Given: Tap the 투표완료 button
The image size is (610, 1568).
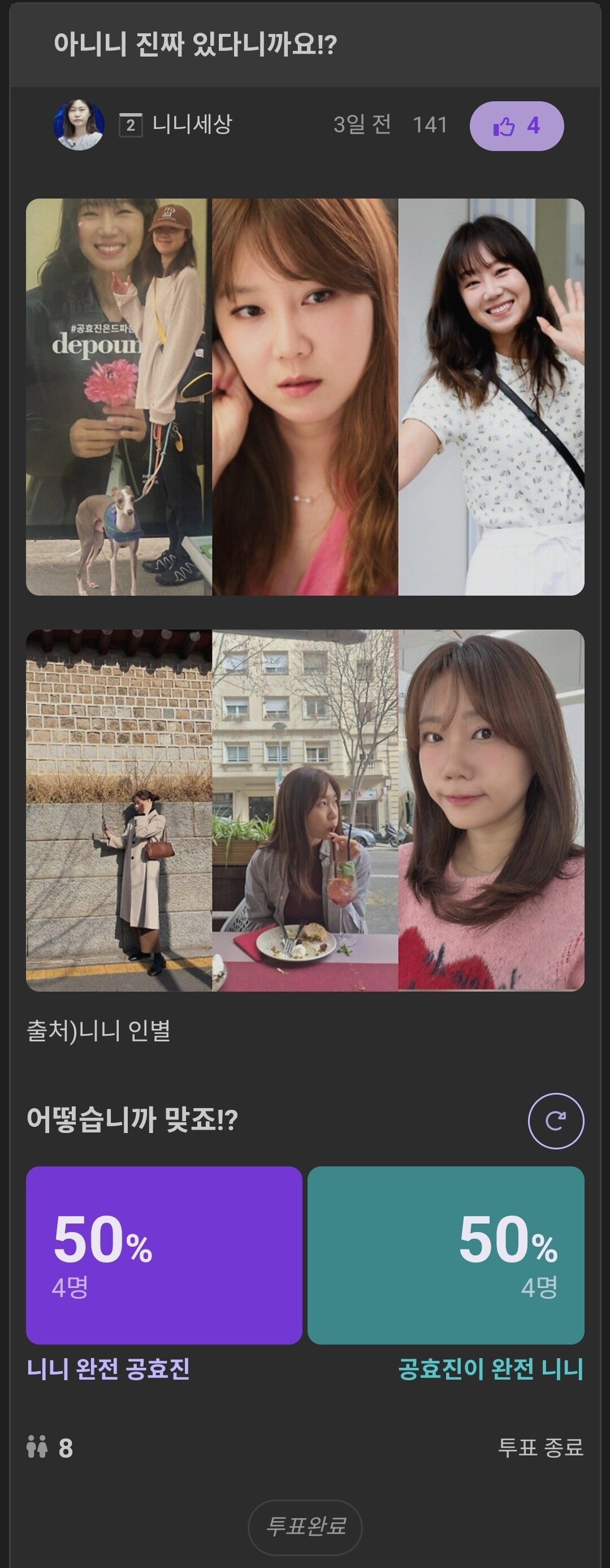Looking at the screenshot, I should (305, 1527).
